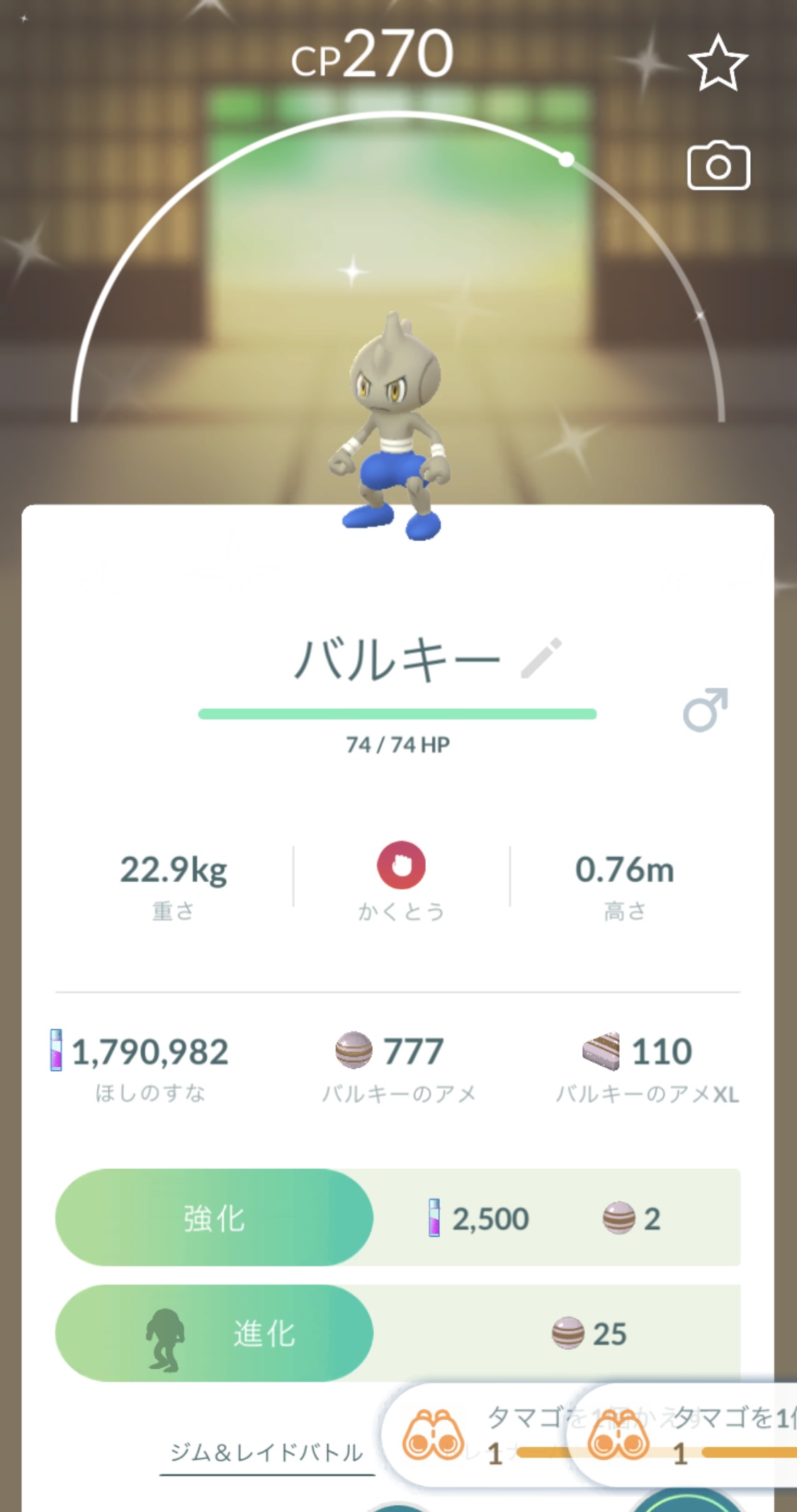Open the AR camera snapshot icon
797x1512 pixels.
point(718,166)
